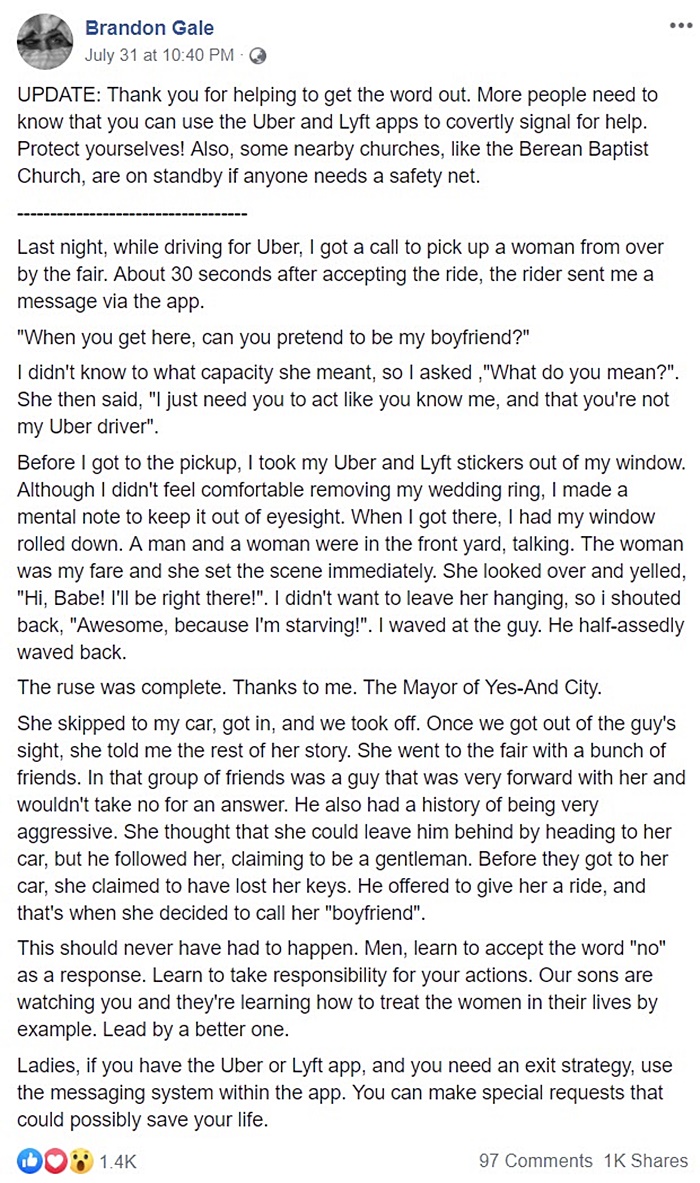Open the post's three-dot options menu
Screen dimensions: 700x1183
[x=680, y=25]
